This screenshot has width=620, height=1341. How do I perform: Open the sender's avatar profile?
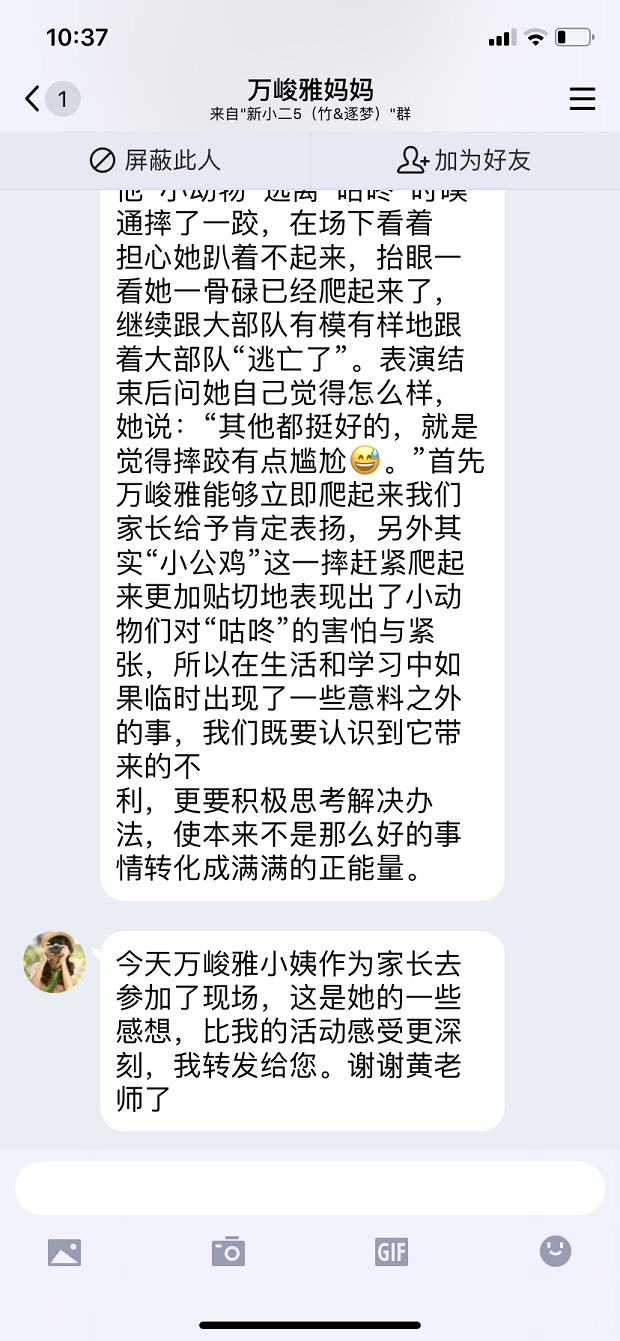click(55, 962)
